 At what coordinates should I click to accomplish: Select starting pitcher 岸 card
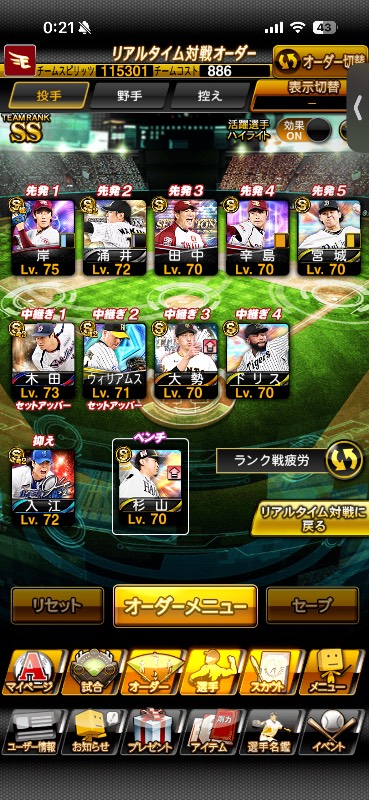click(43, 238)
